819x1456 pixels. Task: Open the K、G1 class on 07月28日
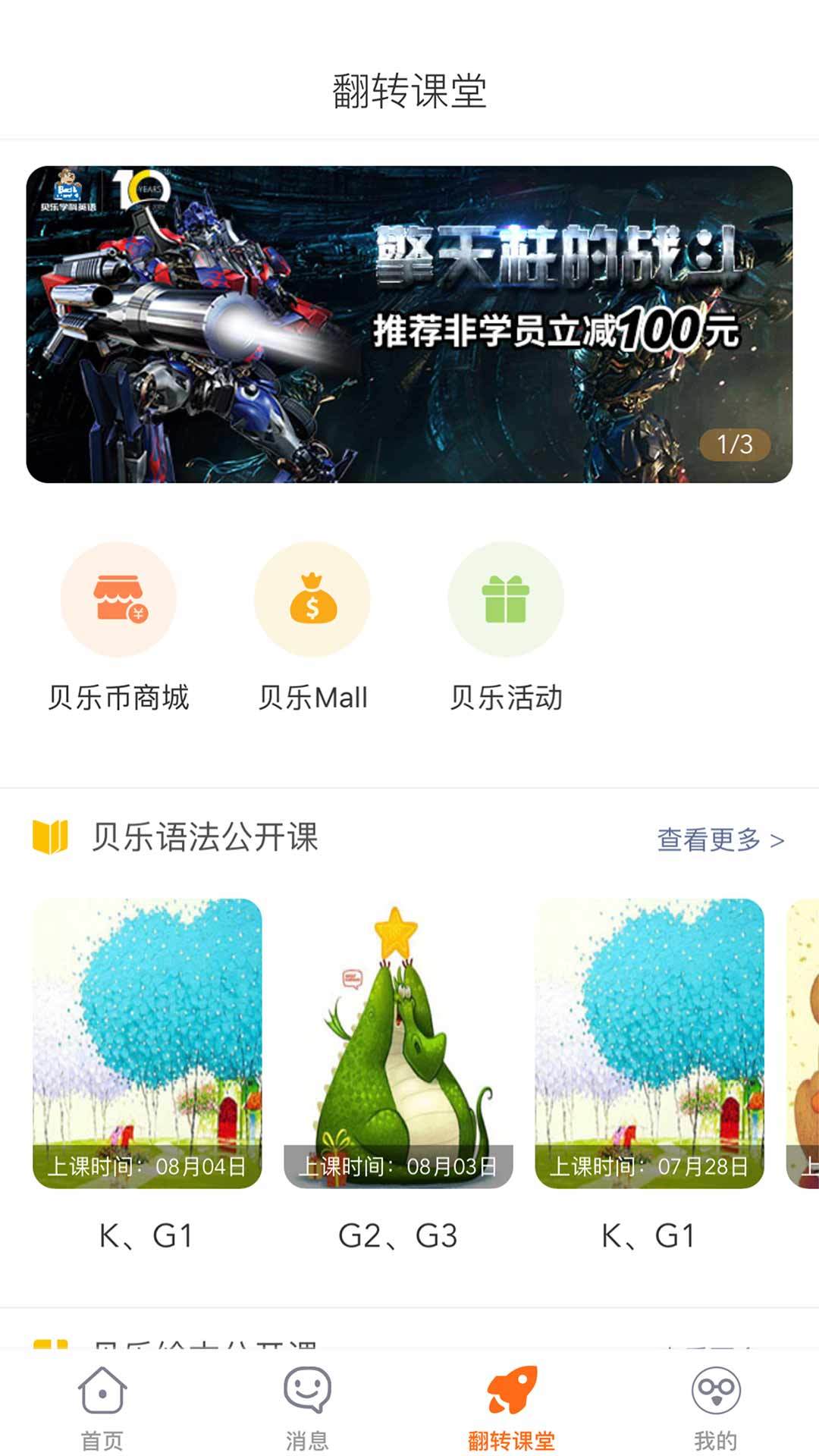pos(649,1043)
